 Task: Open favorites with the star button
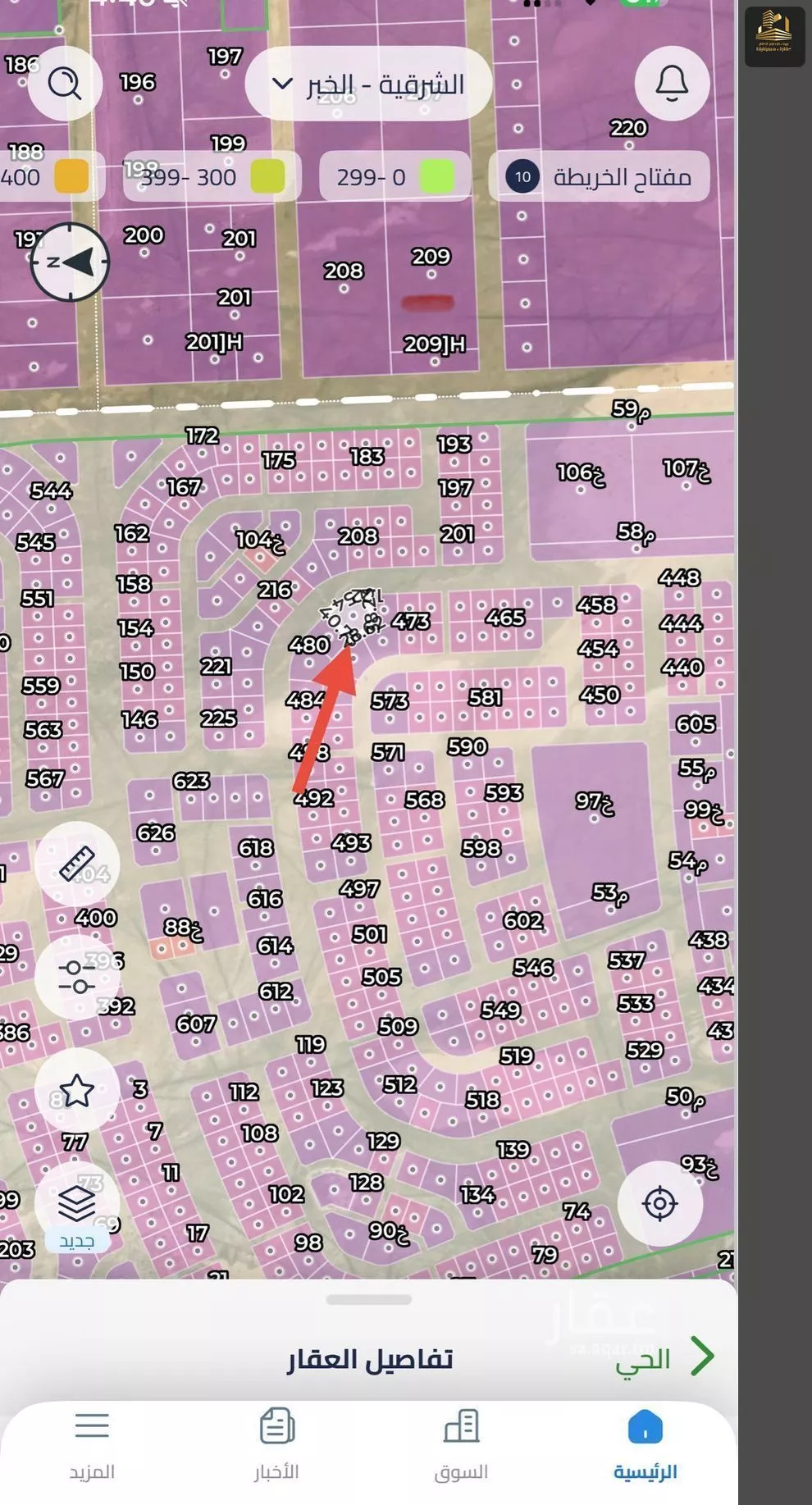click(x=77, y=1090)
